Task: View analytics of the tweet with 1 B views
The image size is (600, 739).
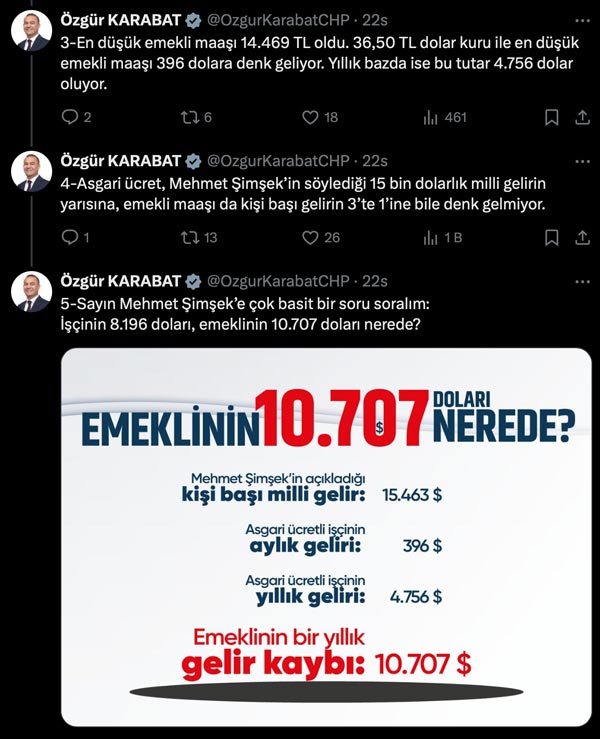Action: click(432, 237)
